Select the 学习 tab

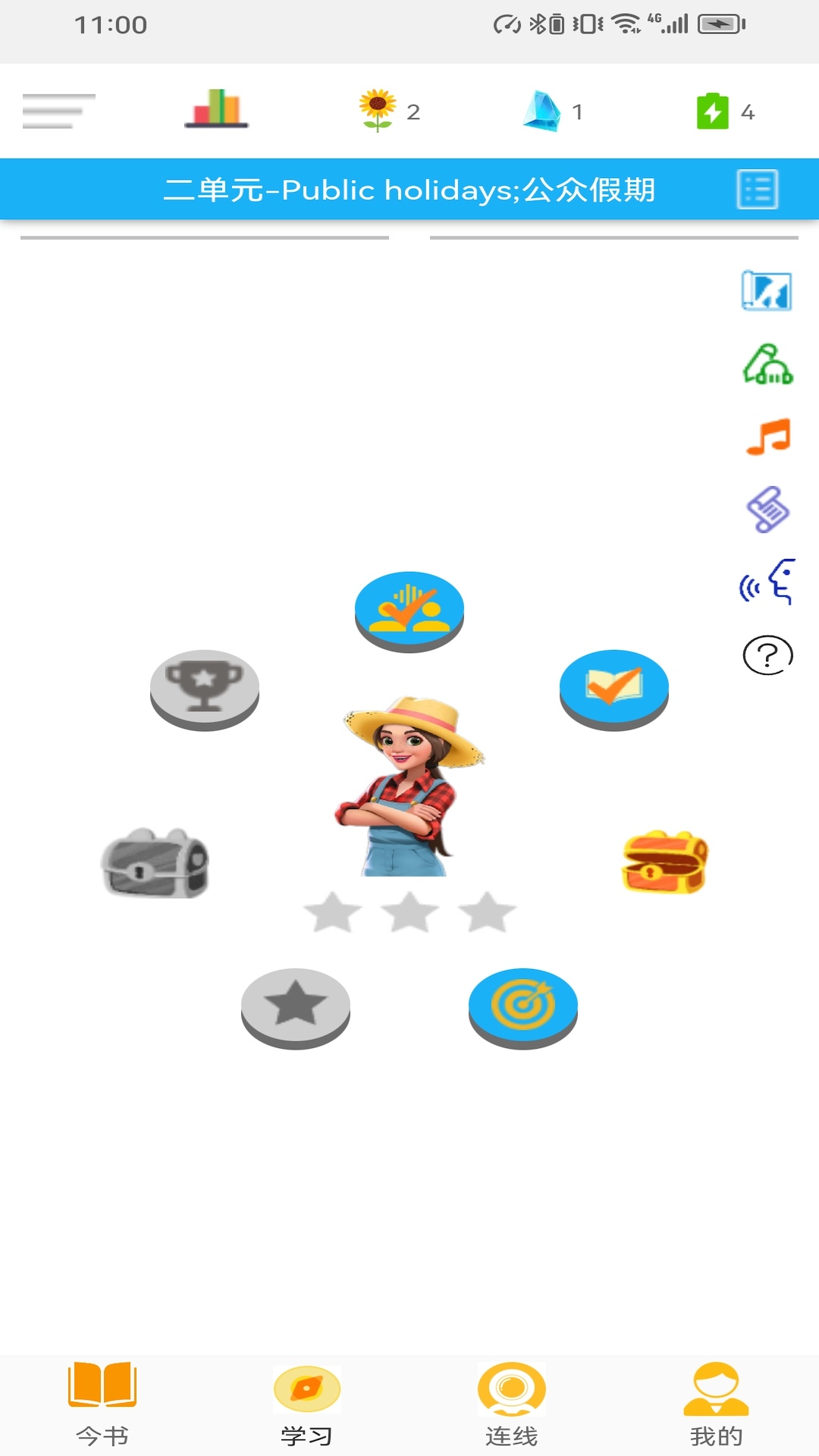tap(307, 1405)
